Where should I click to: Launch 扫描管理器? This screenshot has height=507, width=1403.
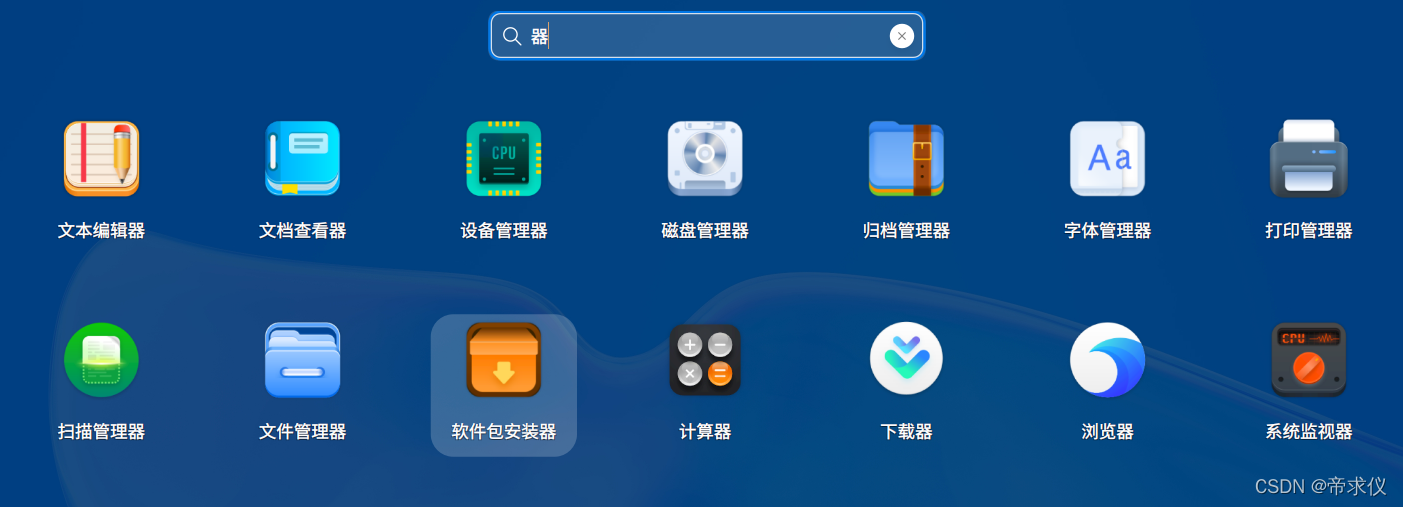101,361
